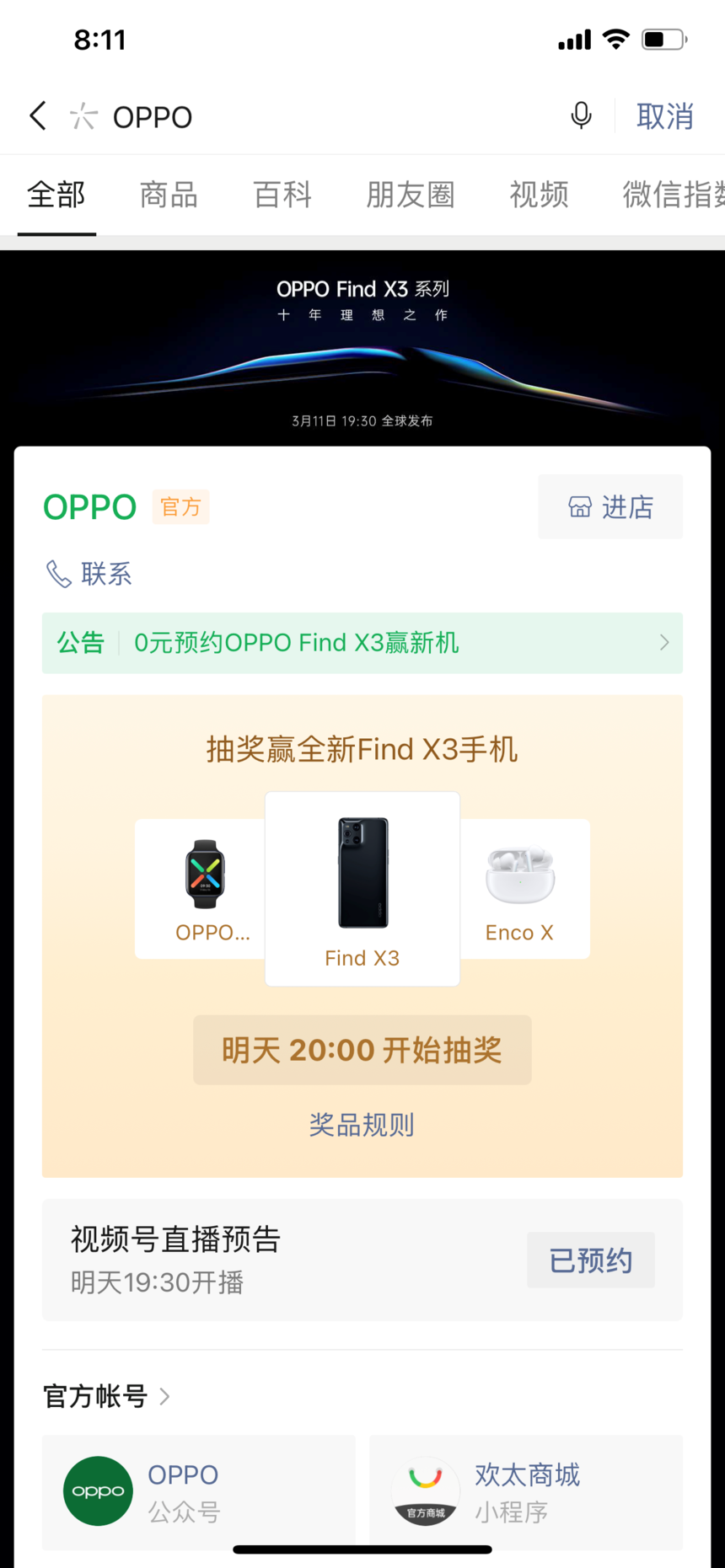
Task: Start voice search with the microphone
Action: click(581, 115)
